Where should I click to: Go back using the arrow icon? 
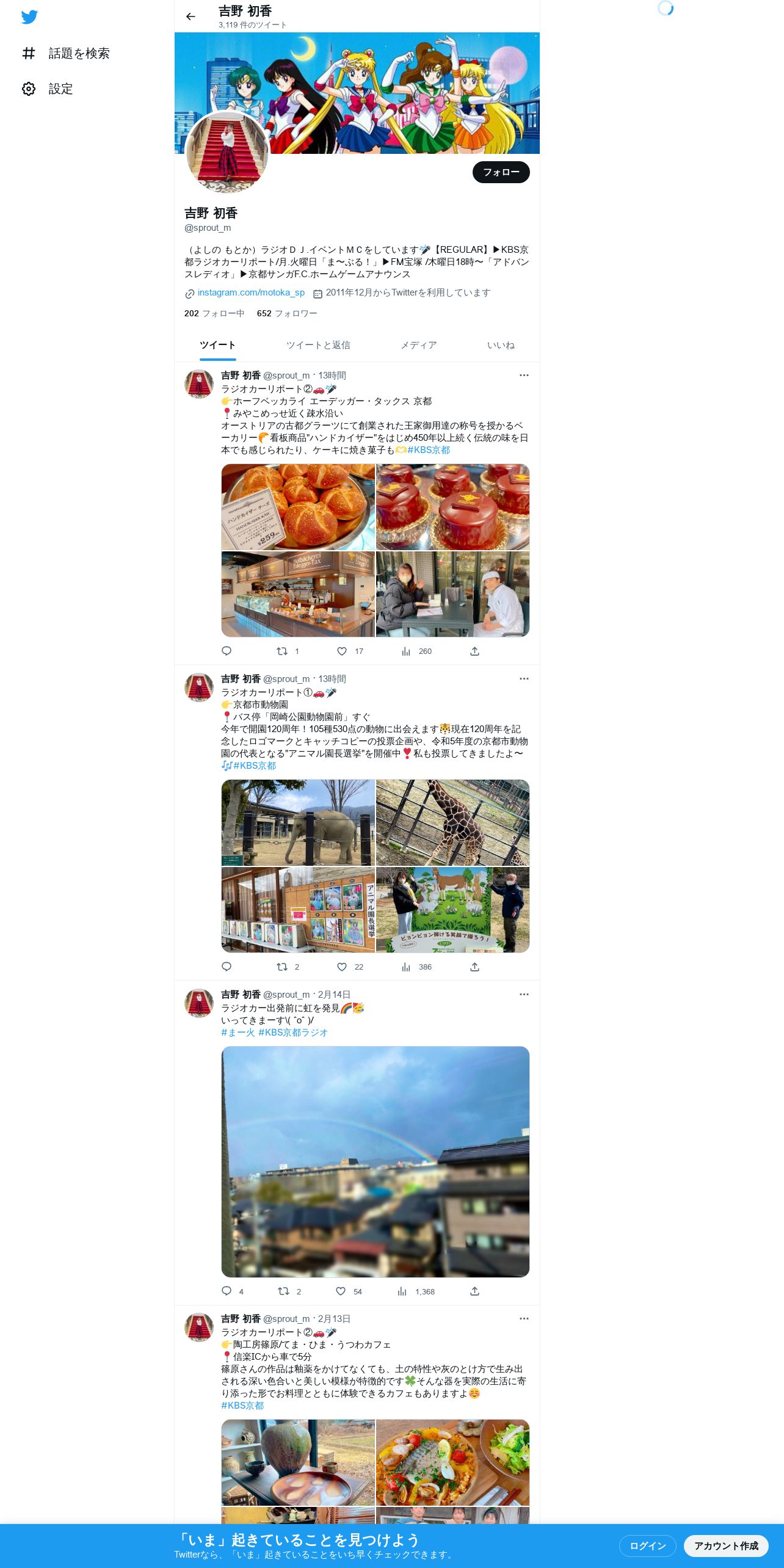[191, 16]
